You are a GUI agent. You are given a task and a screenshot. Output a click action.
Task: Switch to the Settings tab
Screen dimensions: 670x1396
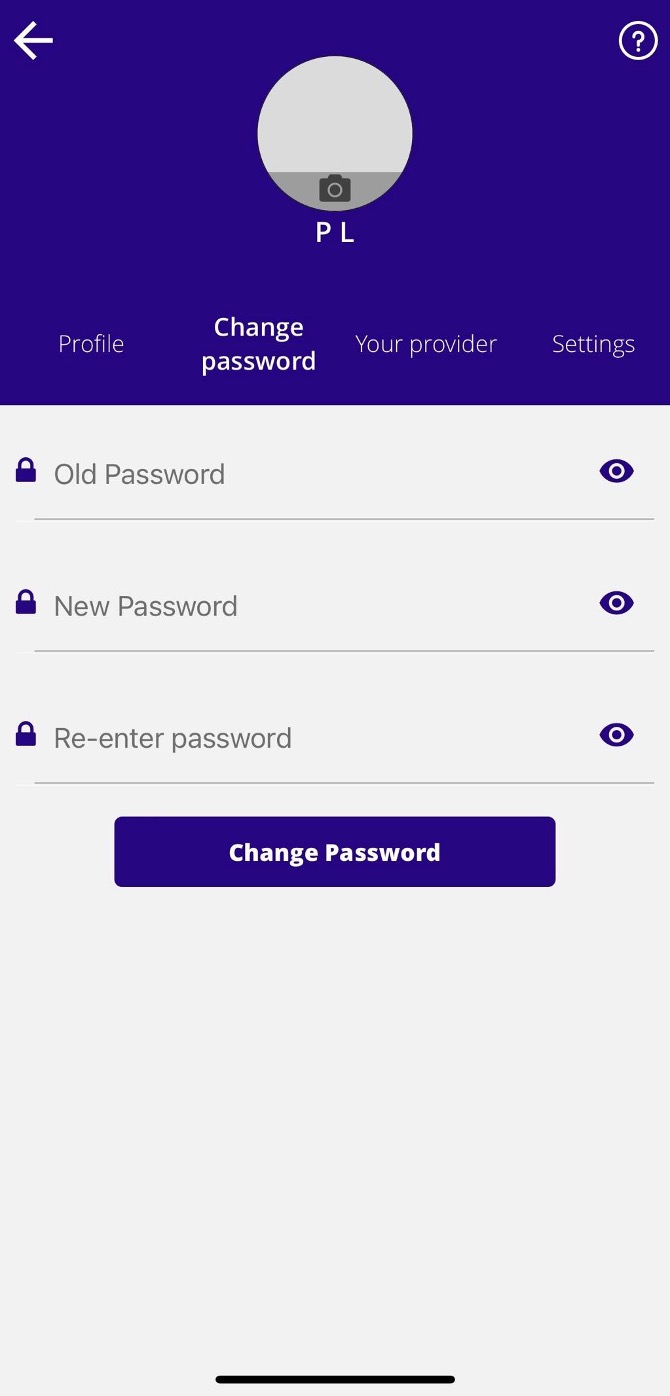tap(593, 344)
